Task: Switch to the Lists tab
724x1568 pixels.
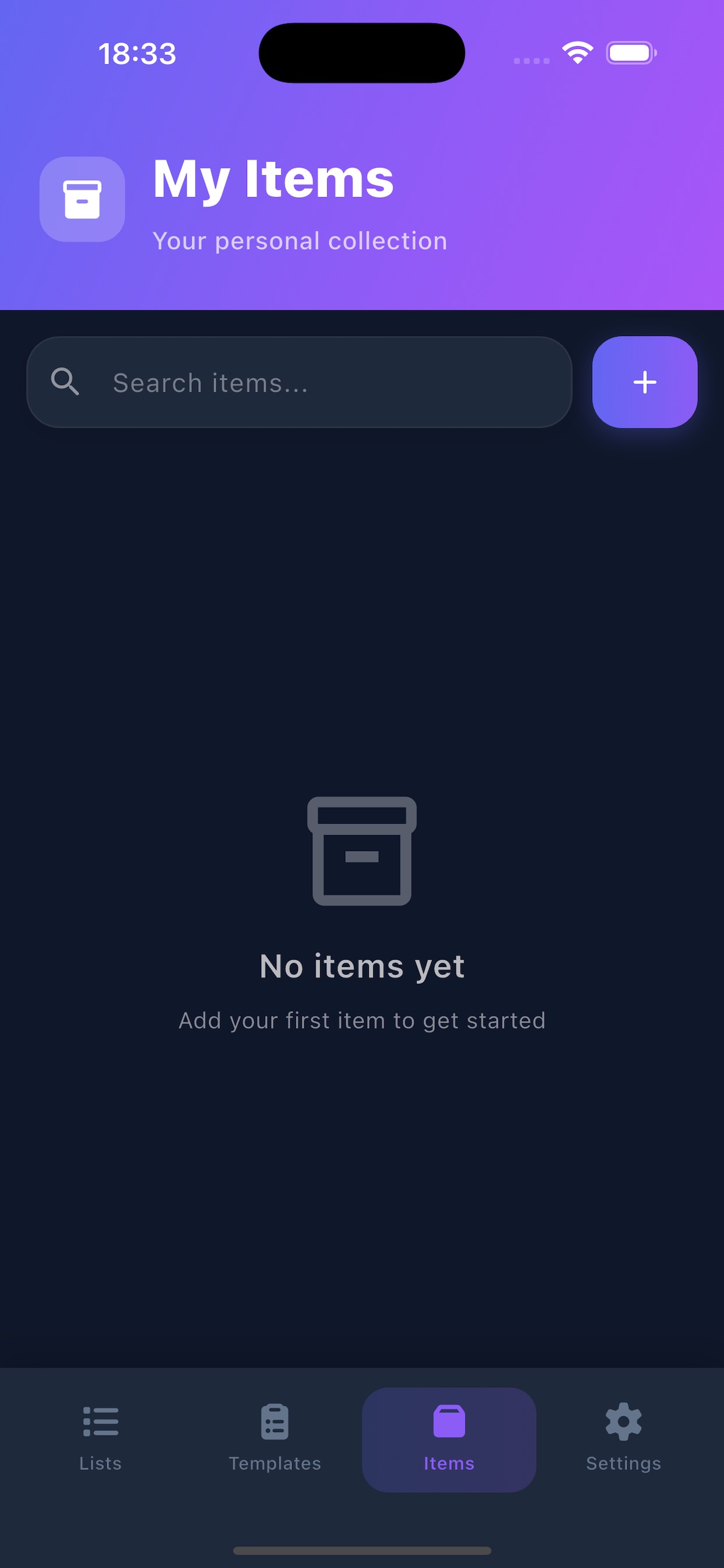Action: click(x=100, y=1440)
